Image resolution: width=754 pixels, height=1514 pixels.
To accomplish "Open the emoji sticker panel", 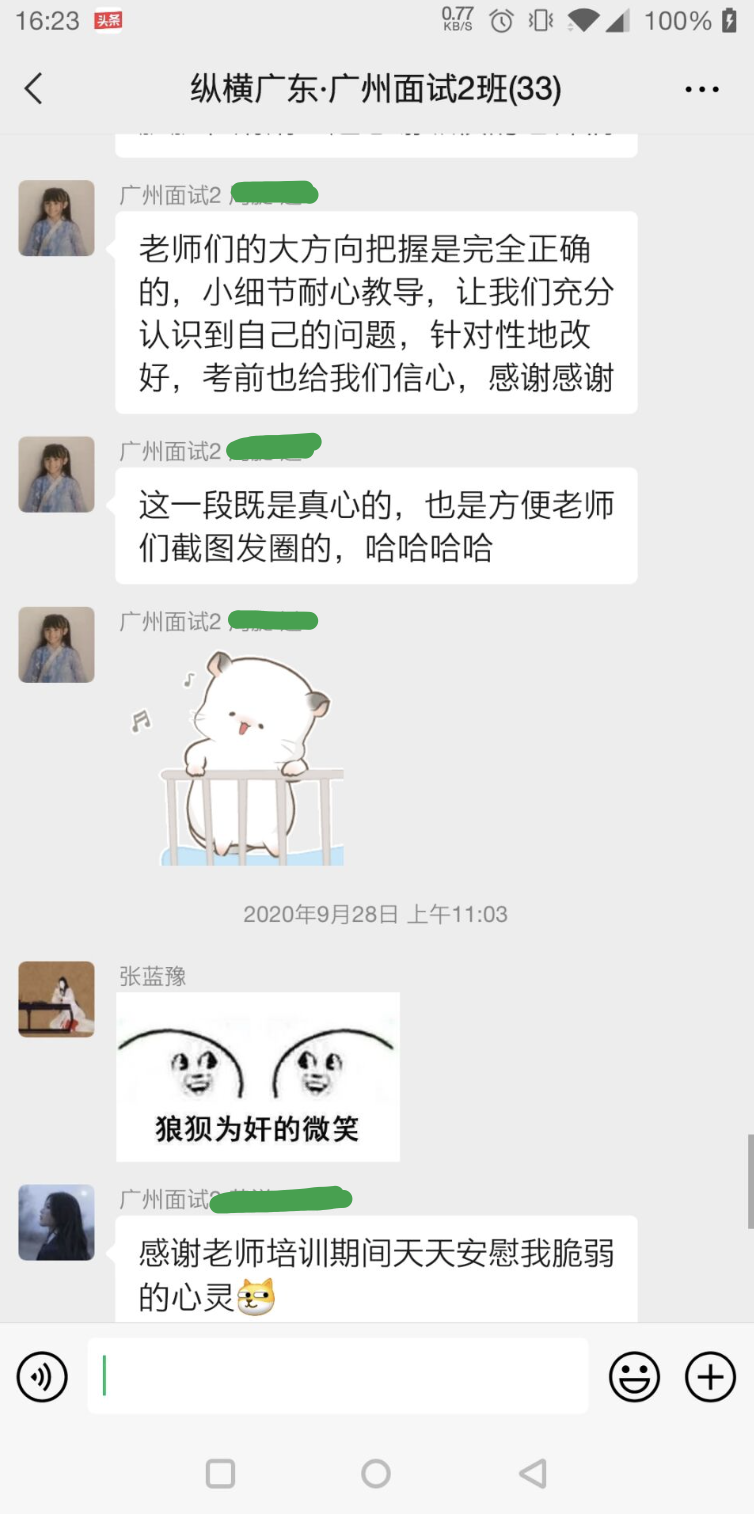I will (x=634, y=1377).
